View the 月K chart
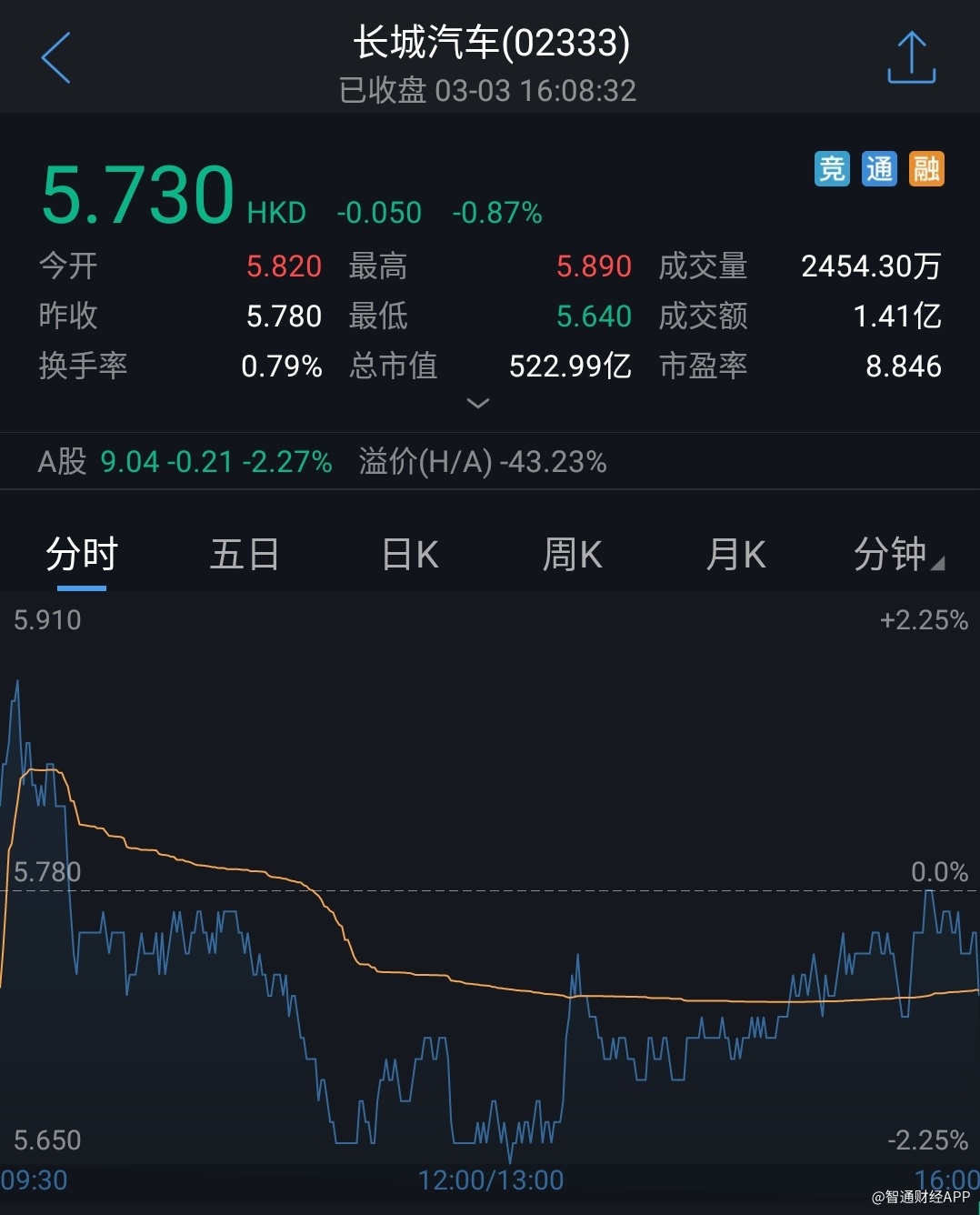 (735, 554)
